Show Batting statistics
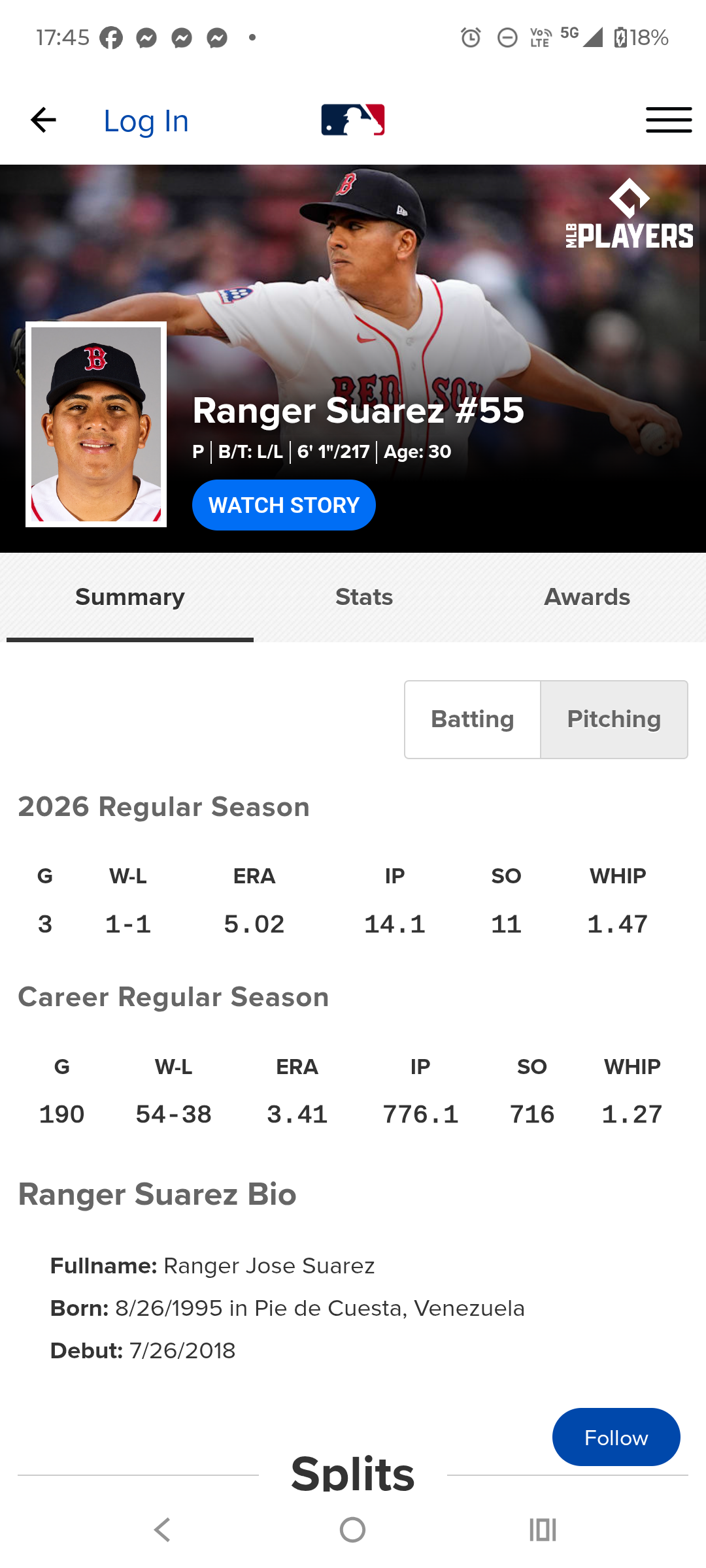706x1568 pixels. click(473, 719)
